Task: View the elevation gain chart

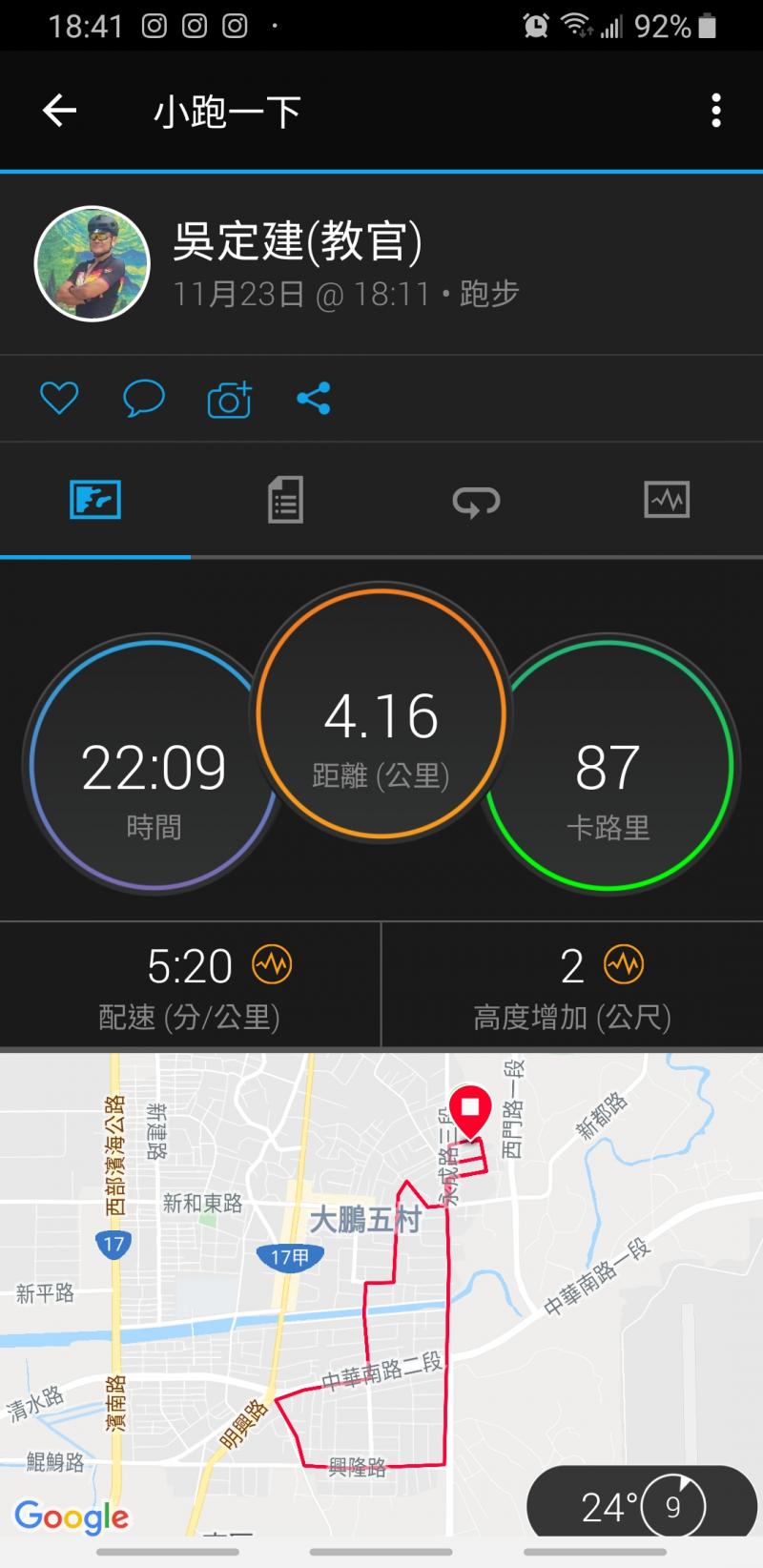Action: tap(625, 965)
